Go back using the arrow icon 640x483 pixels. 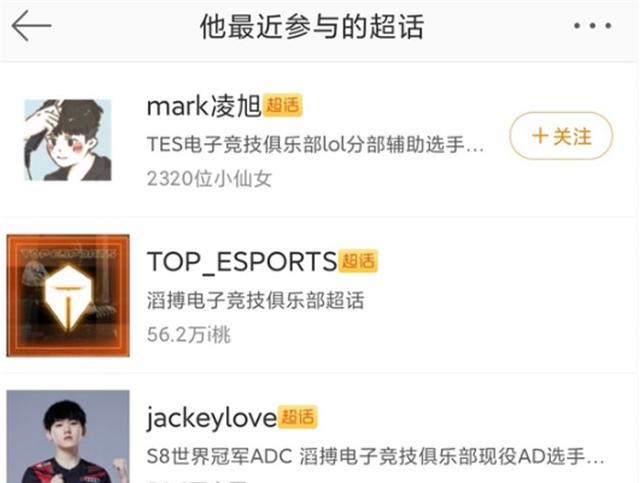[31, 27]
